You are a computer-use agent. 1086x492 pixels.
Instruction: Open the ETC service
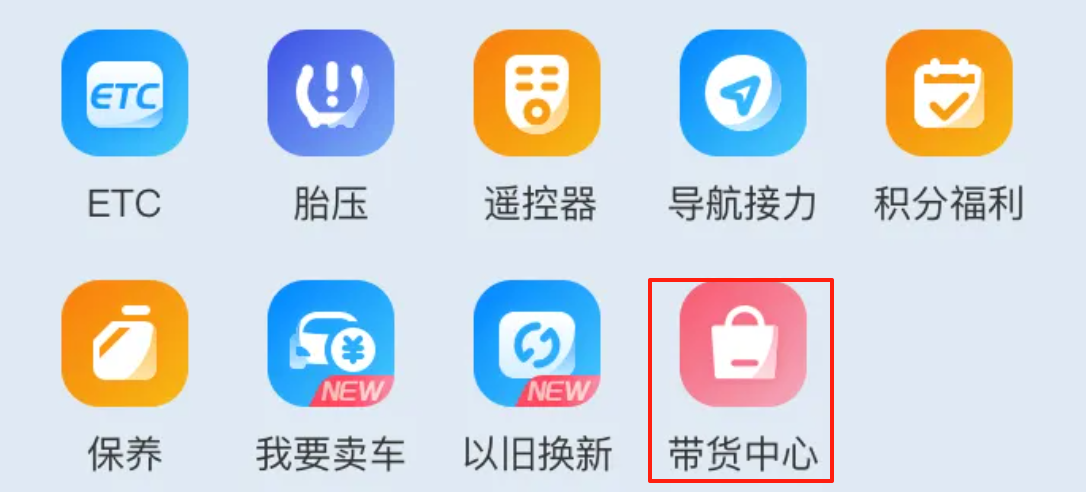pos(124,93)
